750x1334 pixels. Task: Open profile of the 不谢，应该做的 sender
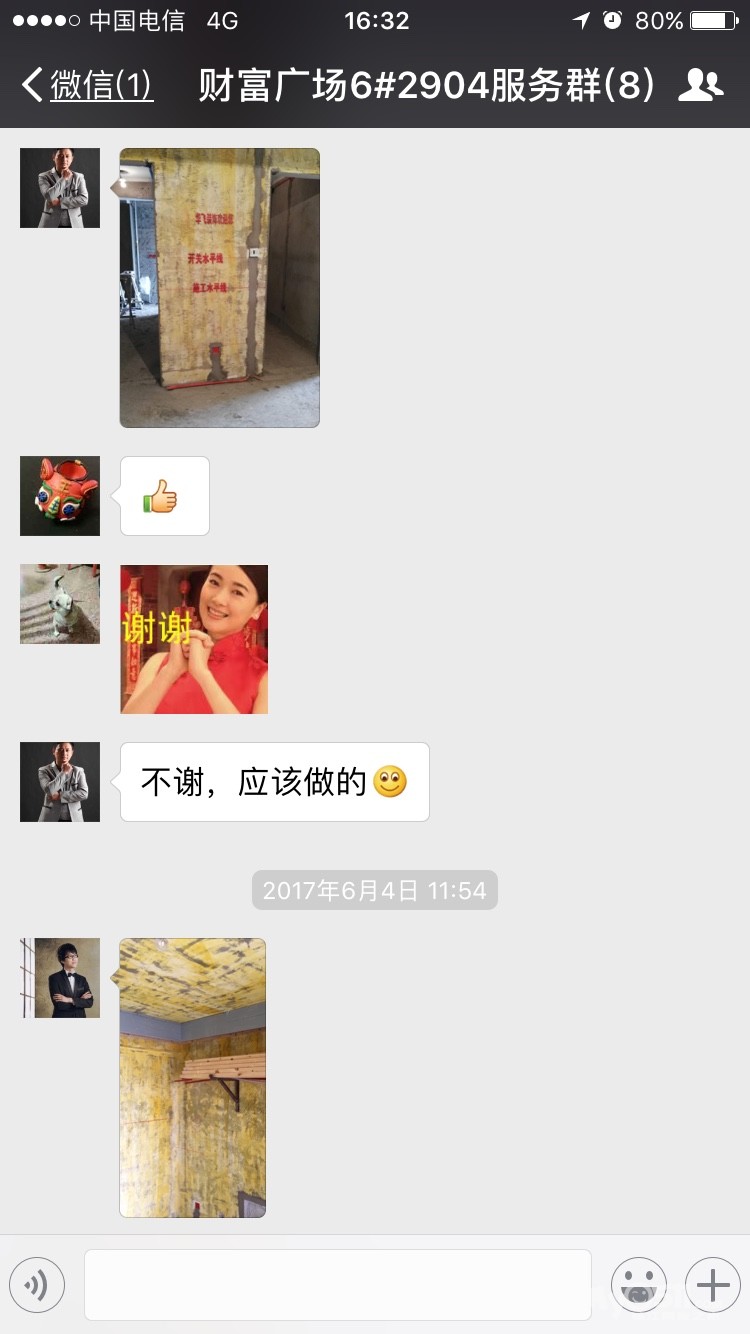pyautogui.click(x=60, y=782)
